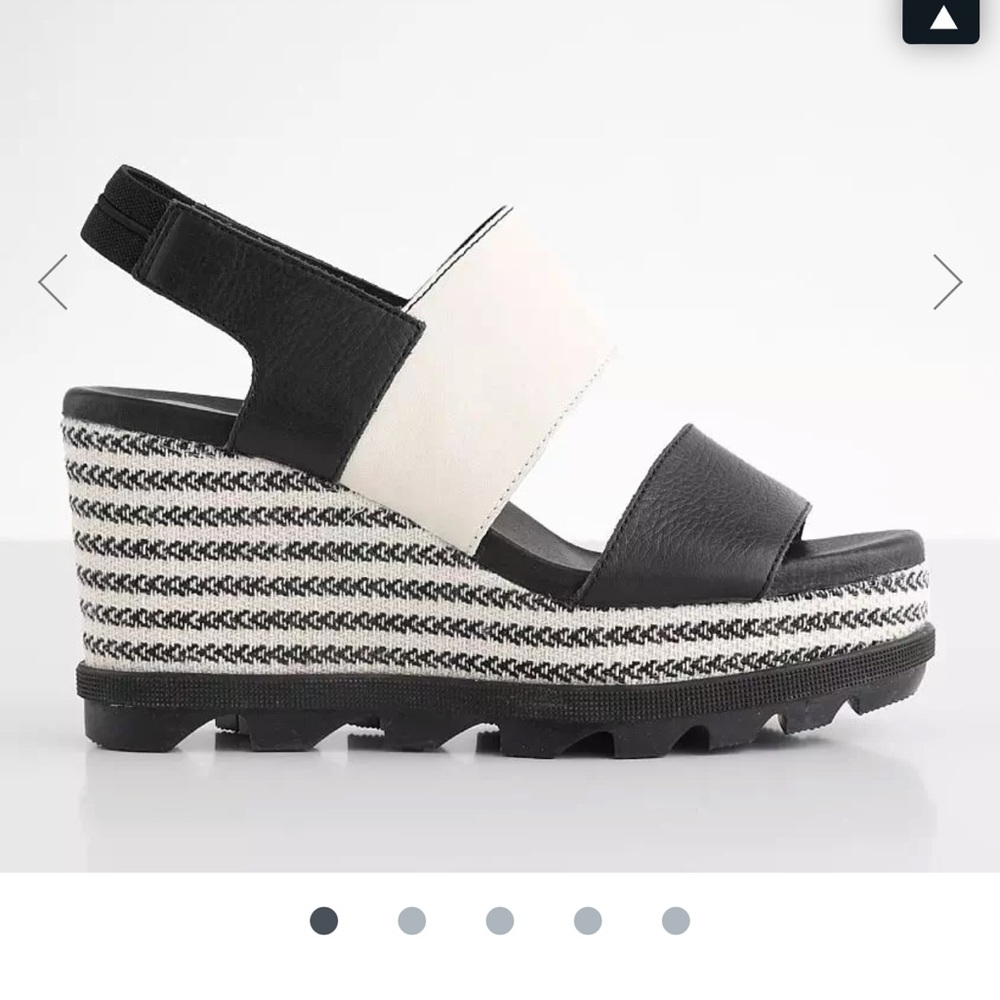Show the previous product image
Image resolution: width=1000 pixels, height=1000 pixels.
[x=53, y=282]
